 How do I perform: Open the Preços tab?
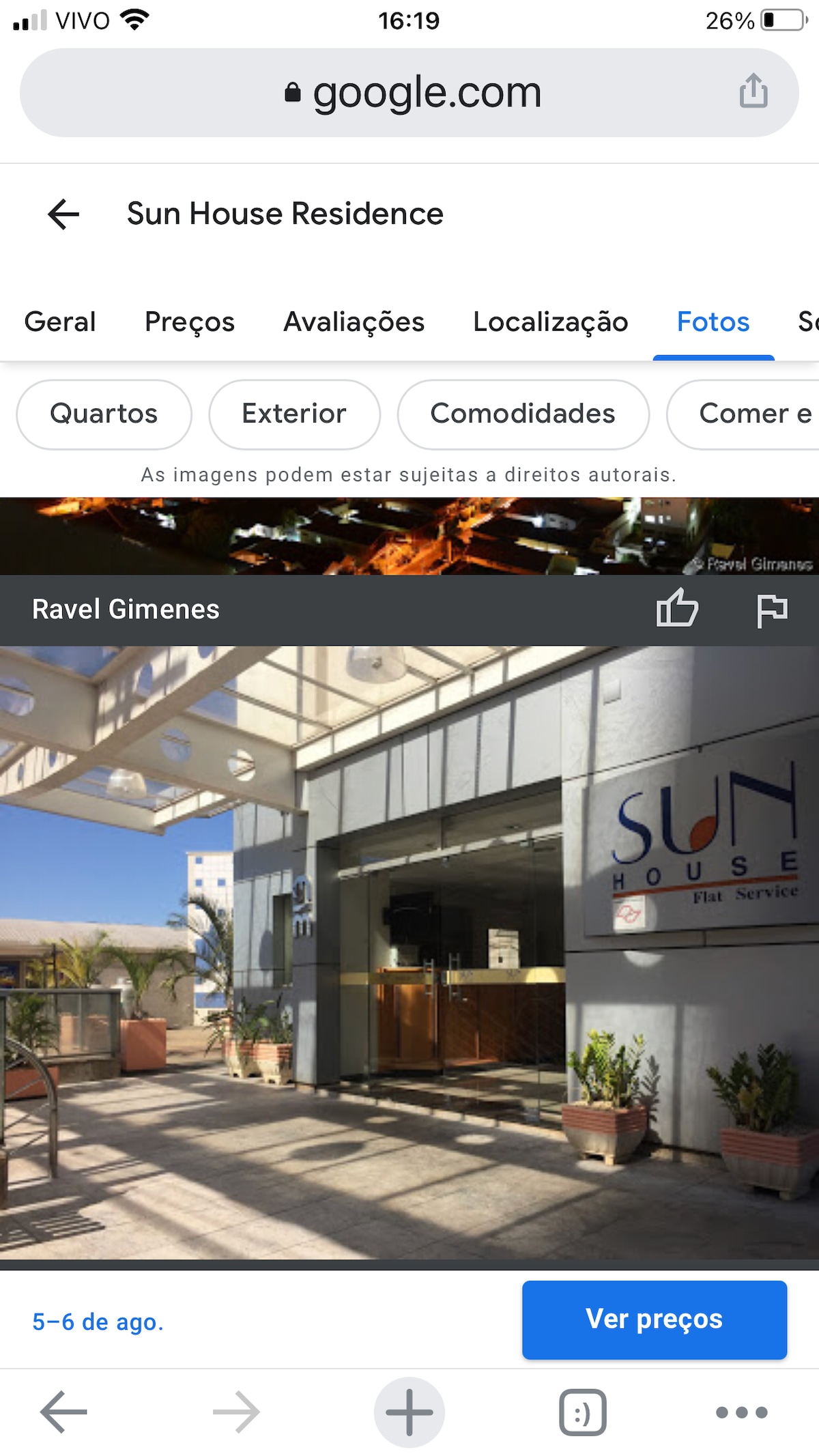[189, 322]
